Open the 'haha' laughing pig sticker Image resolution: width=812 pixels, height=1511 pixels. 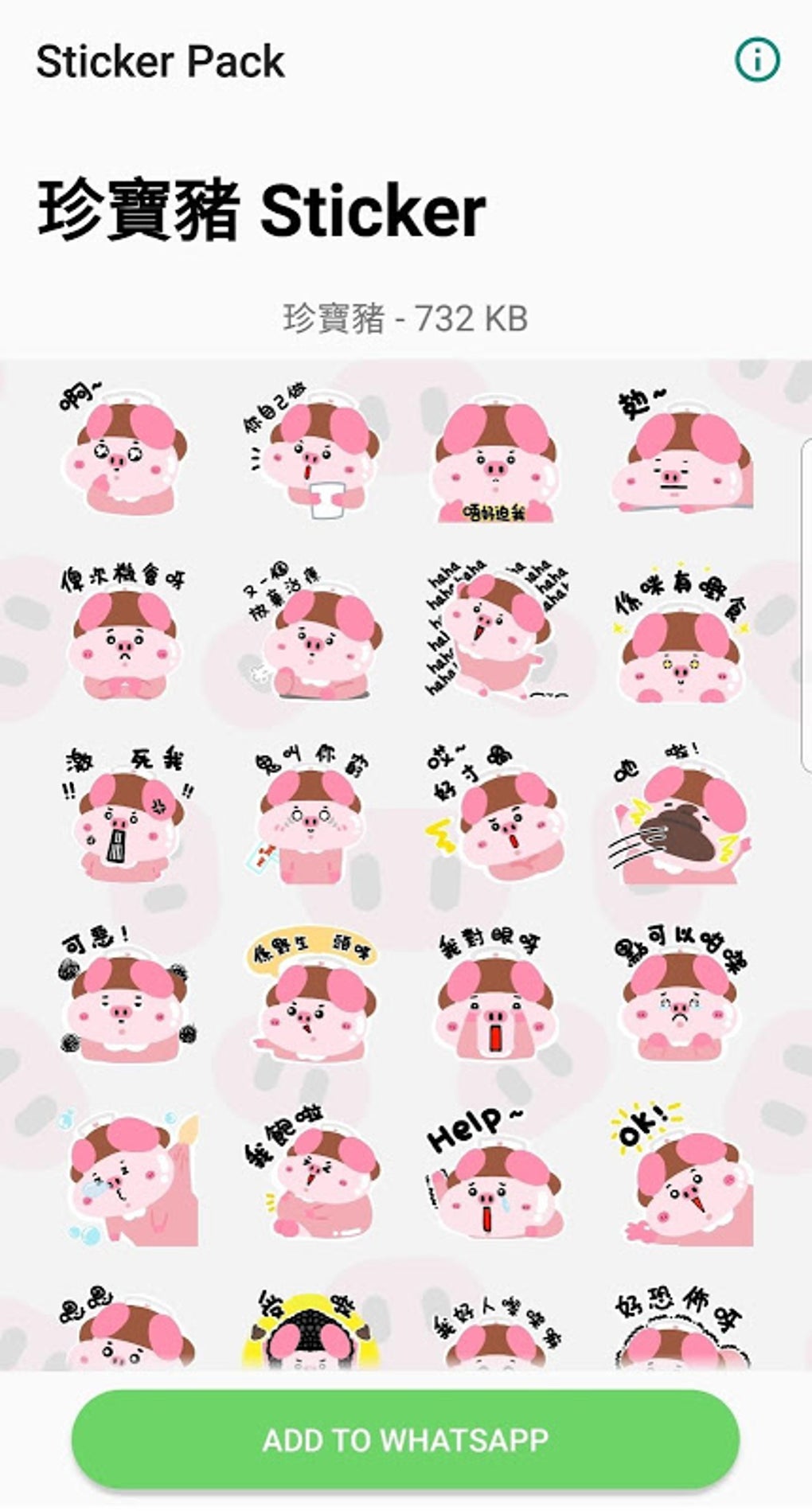[x=494, y=629]
